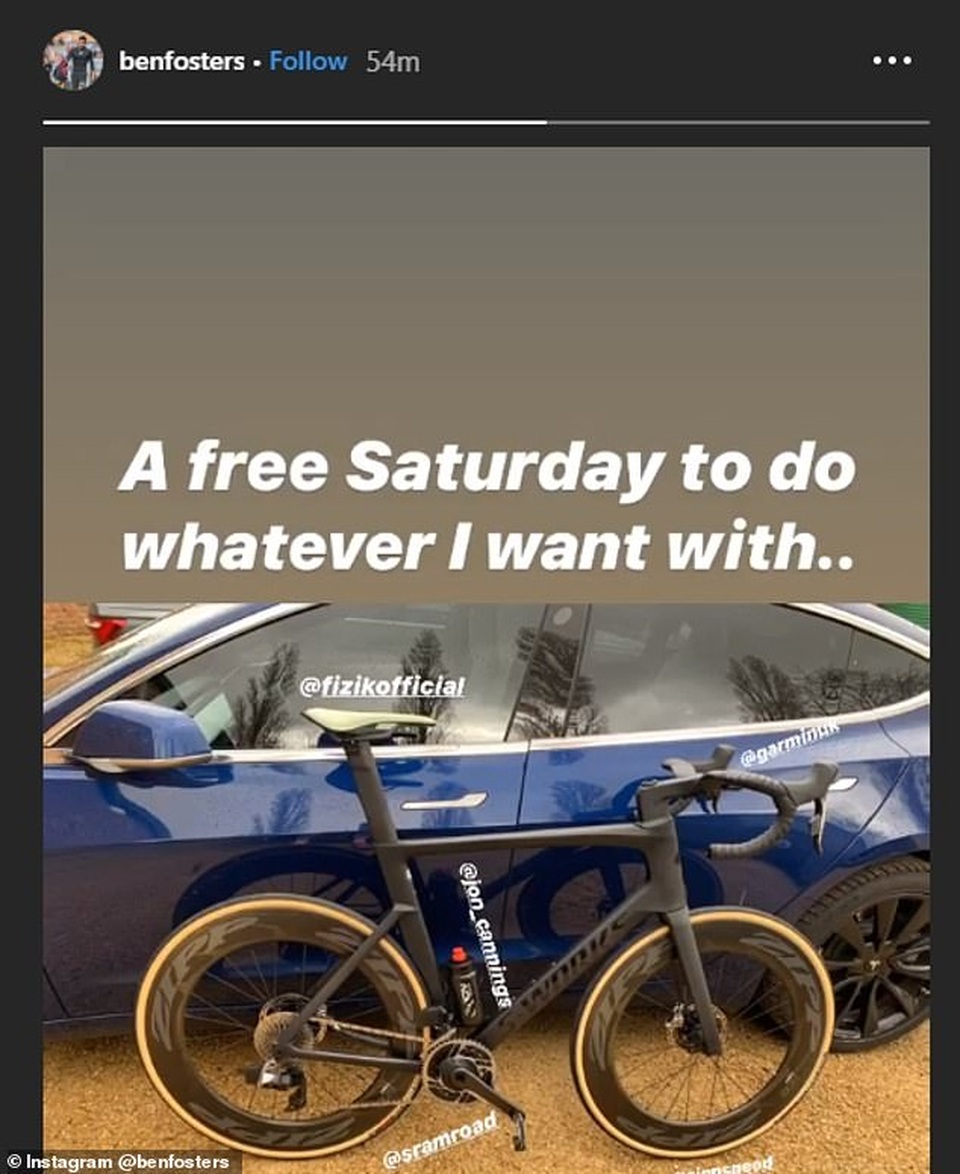This screenshot has height=1174, width=960.
Task: Follow benfosters
Action: point(308,62)
